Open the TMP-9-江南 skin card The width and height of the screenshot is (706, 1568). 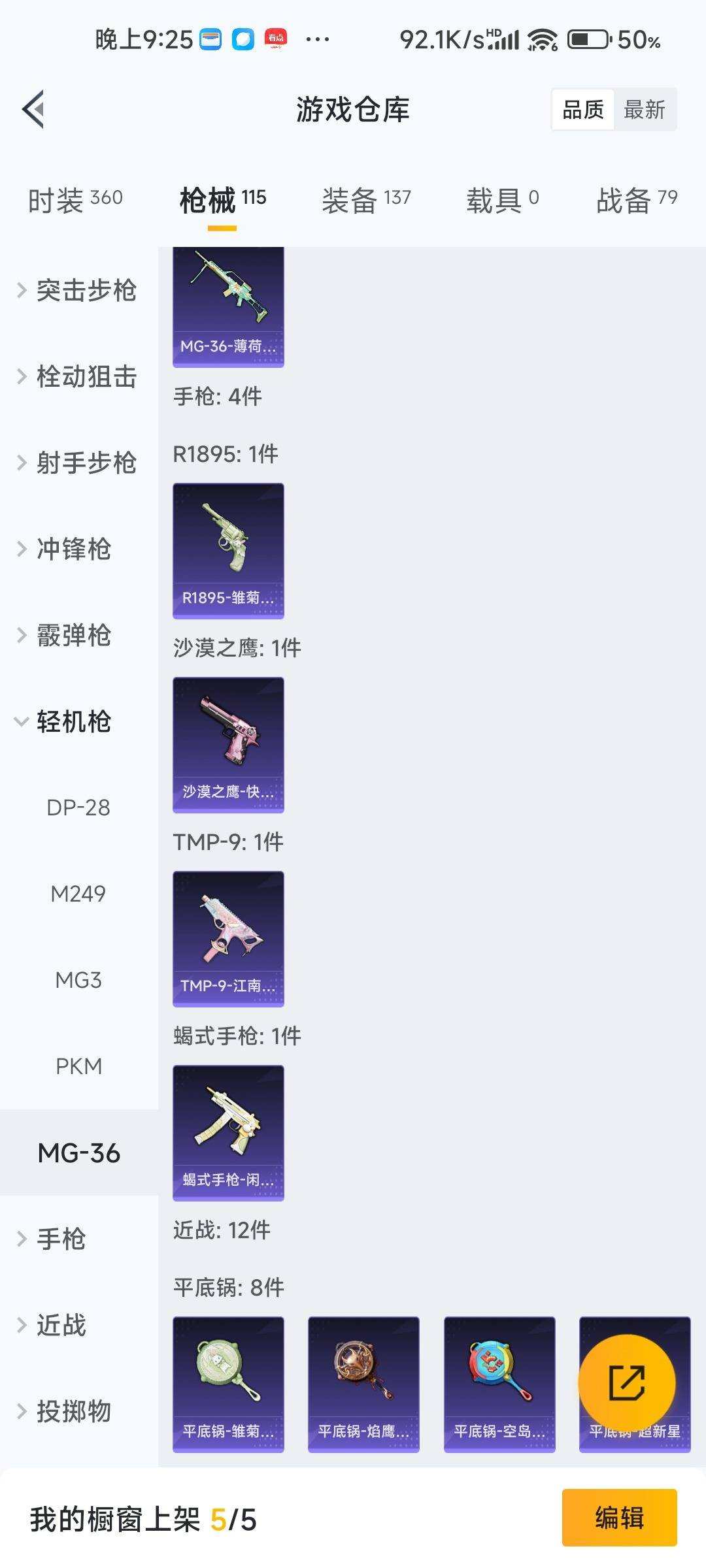(x=228, y=938)
